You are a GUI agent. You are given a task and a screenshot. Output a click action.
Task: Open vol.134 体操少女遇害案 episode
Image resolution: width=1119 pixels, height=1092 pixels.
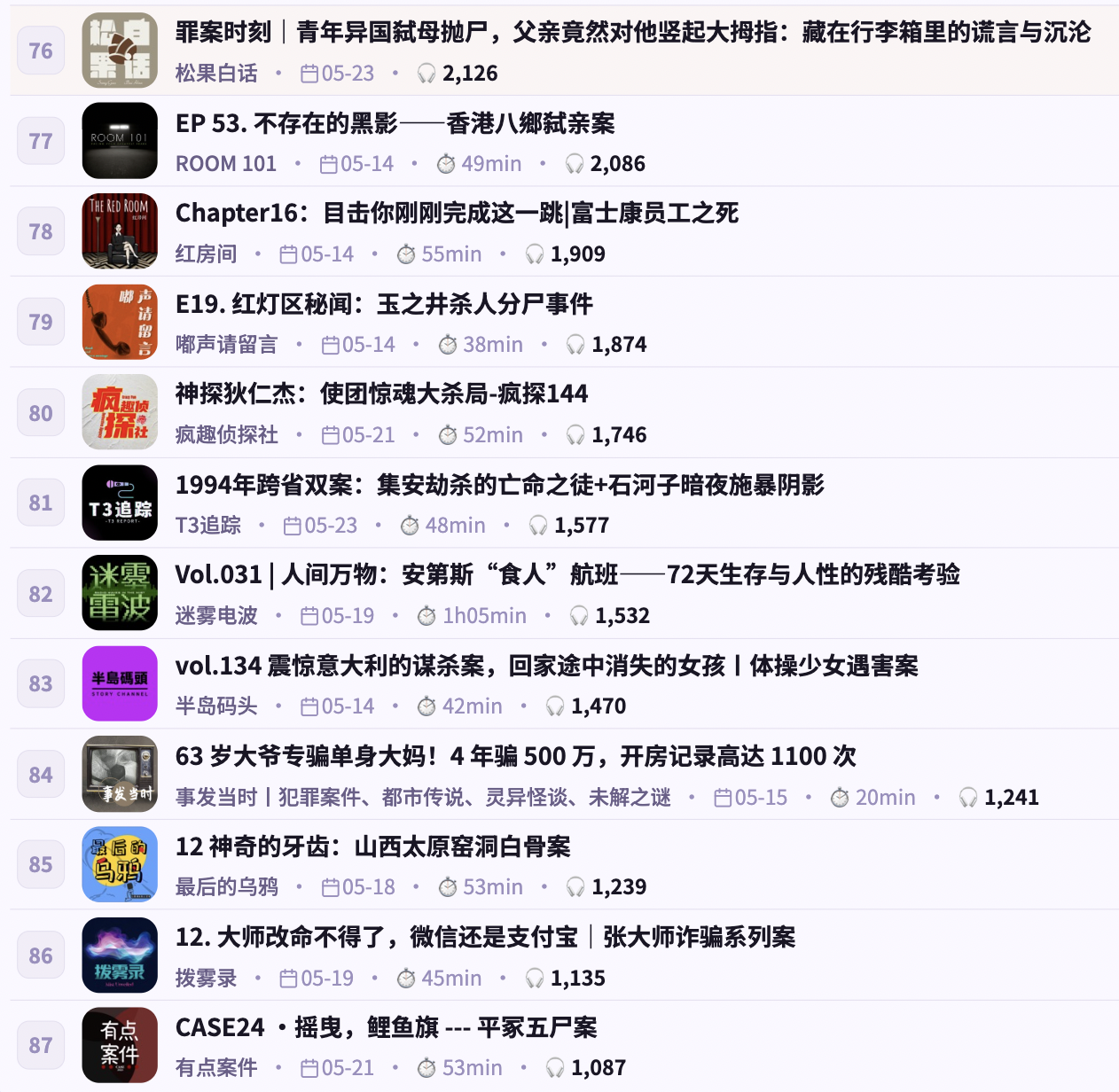coord(547,666)
